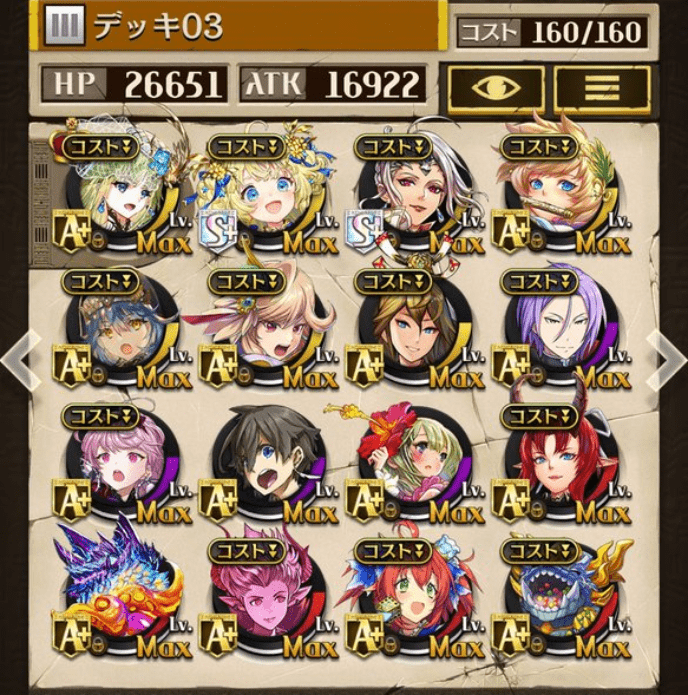Open the list menu button
688x695 pixels.
[x=602, y=88]
